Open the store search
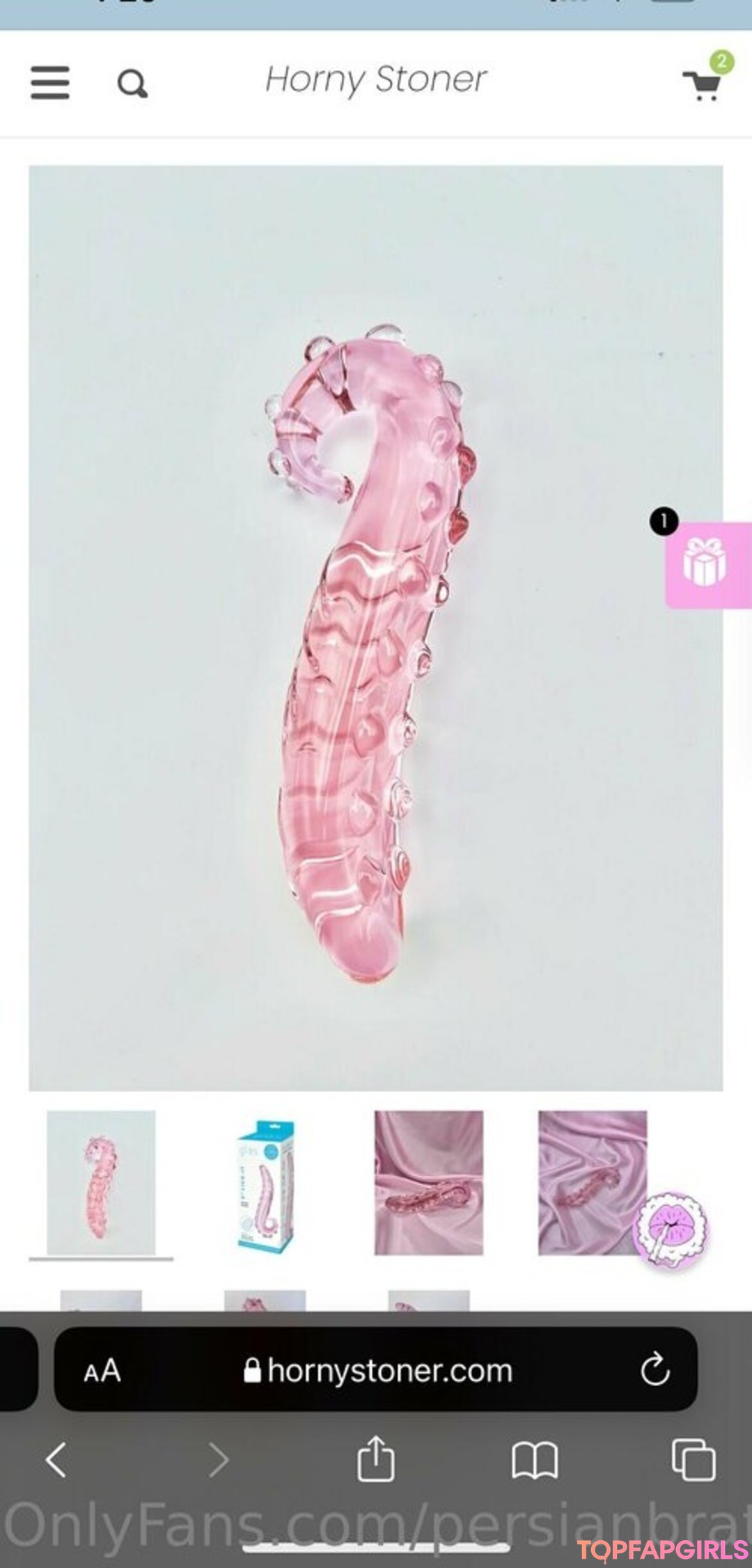Viewport: 752px width, 1568px height. (x=132, y=84)
